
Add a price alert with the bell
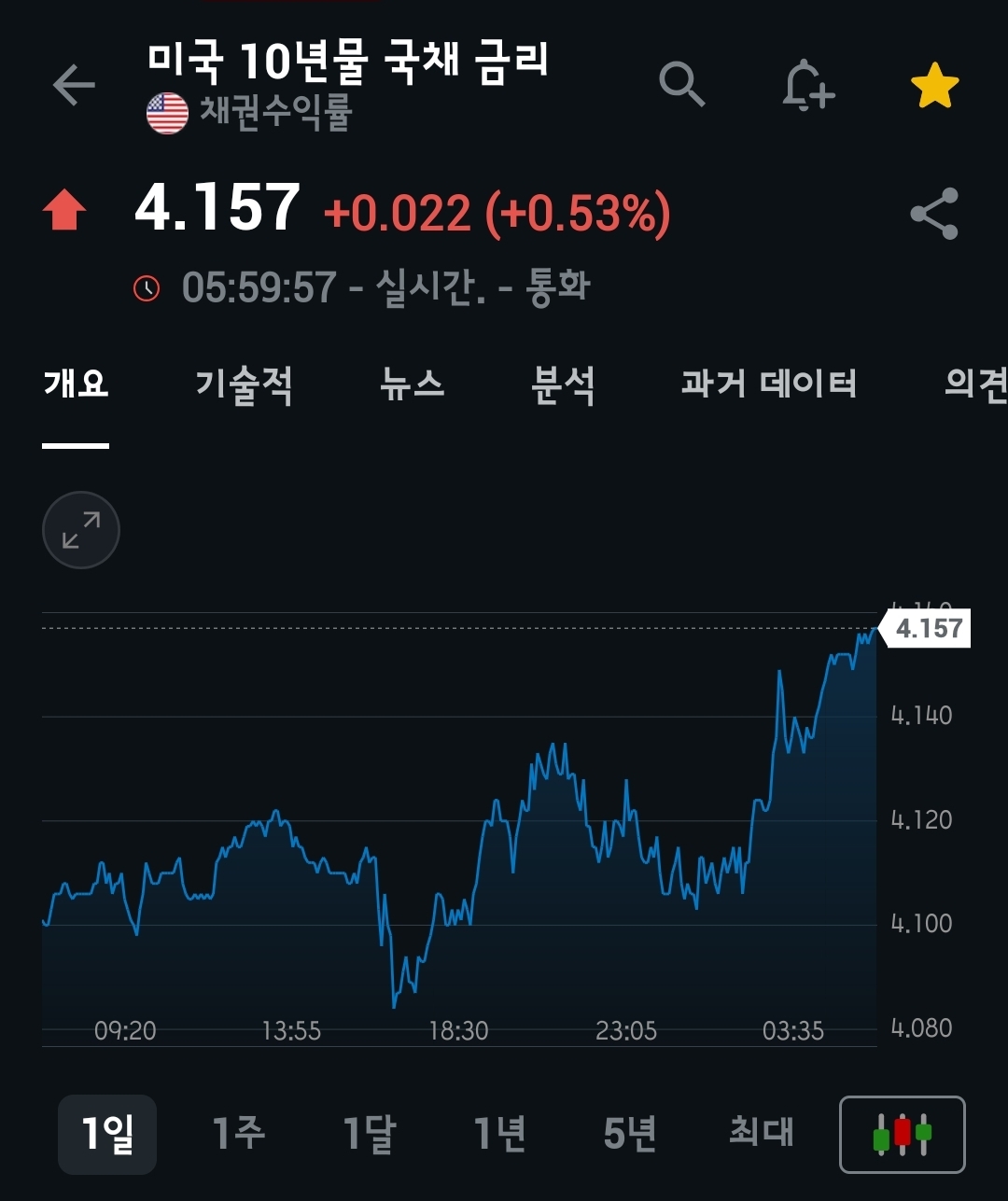tap(807, 87)
